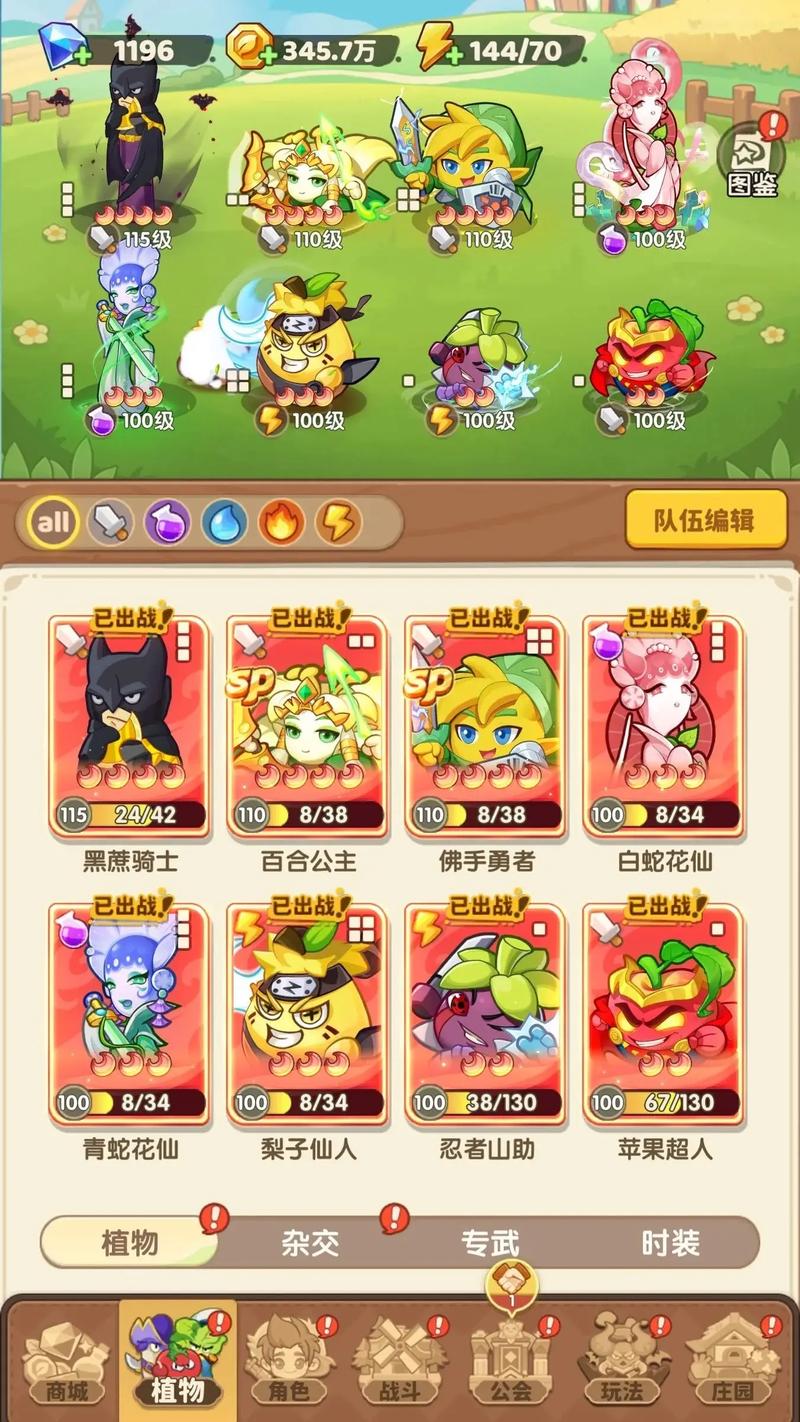Filter plants by purple potion type

[x=167, y=521]
